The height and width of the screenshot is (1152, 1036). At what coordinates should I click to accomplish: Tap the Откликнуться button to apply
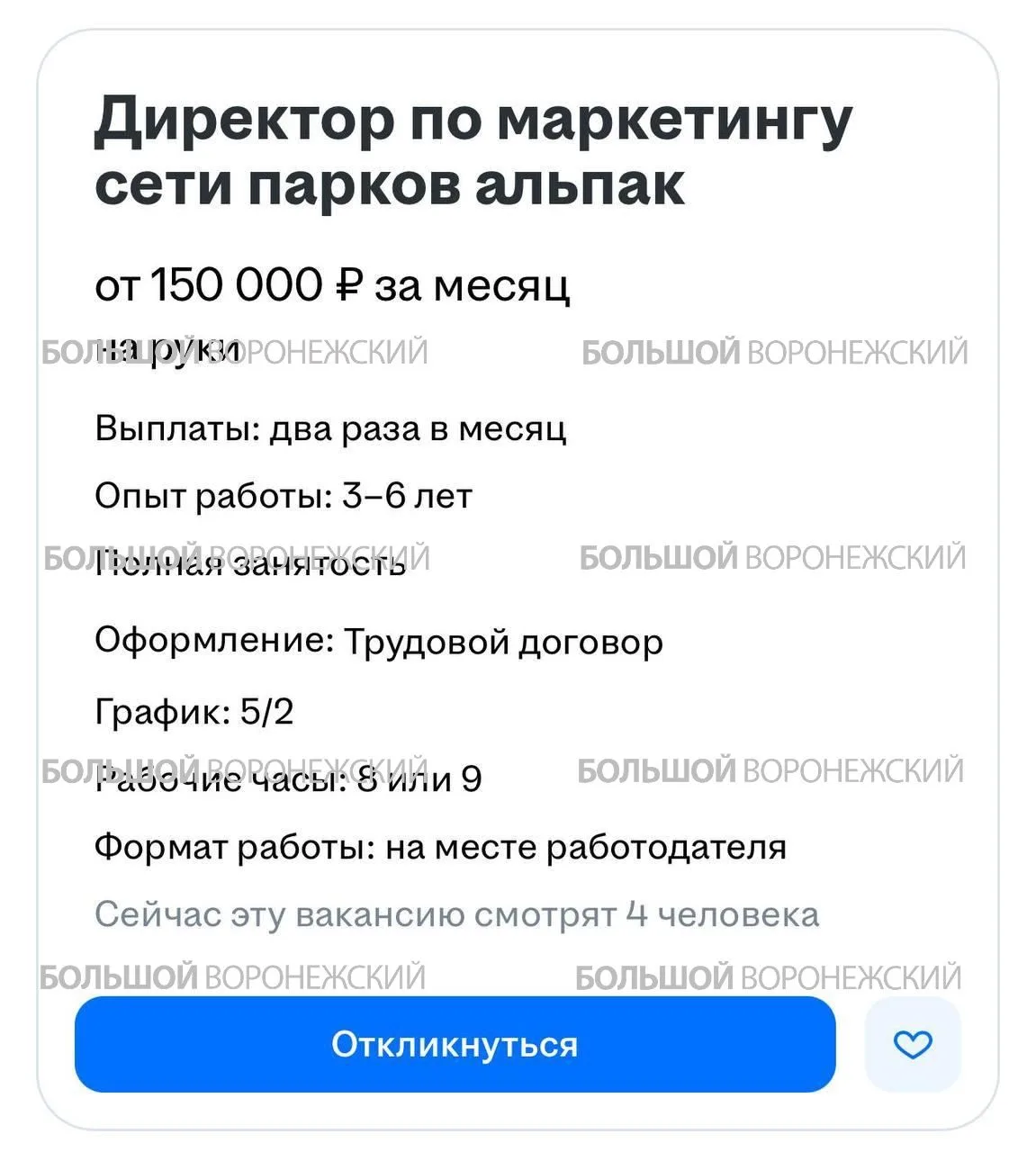(x=455, y=1045)
